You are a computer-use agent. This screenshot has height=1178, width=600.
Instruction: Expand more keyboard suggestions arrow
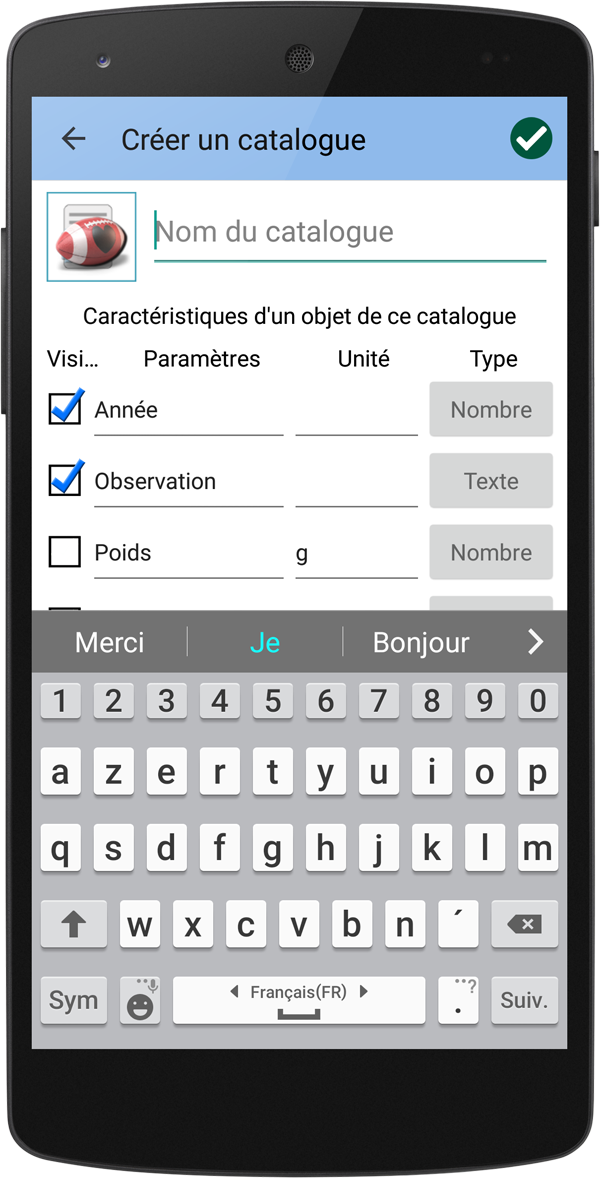coord(535,642)
